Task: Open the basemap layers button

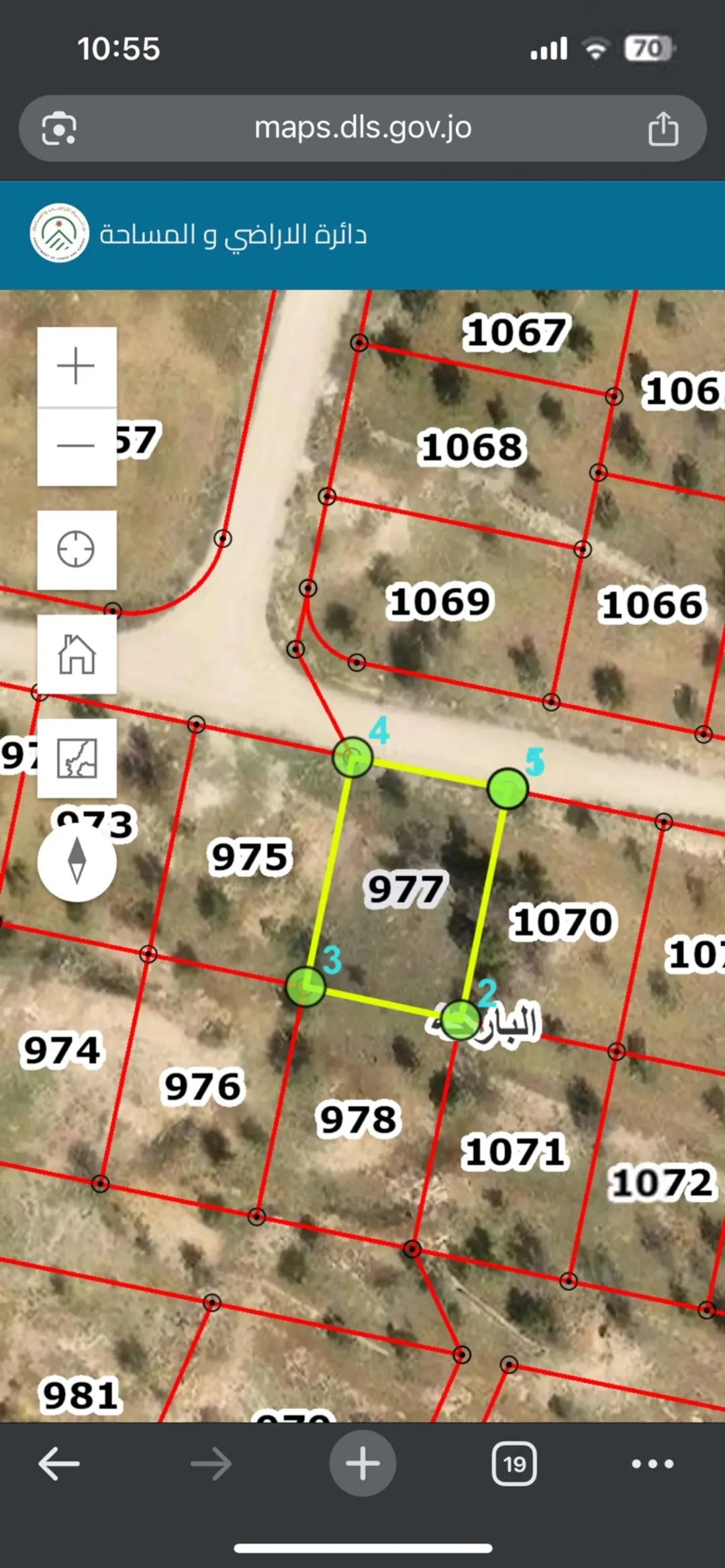Action: pyautogui.click(x=77, y=758)
